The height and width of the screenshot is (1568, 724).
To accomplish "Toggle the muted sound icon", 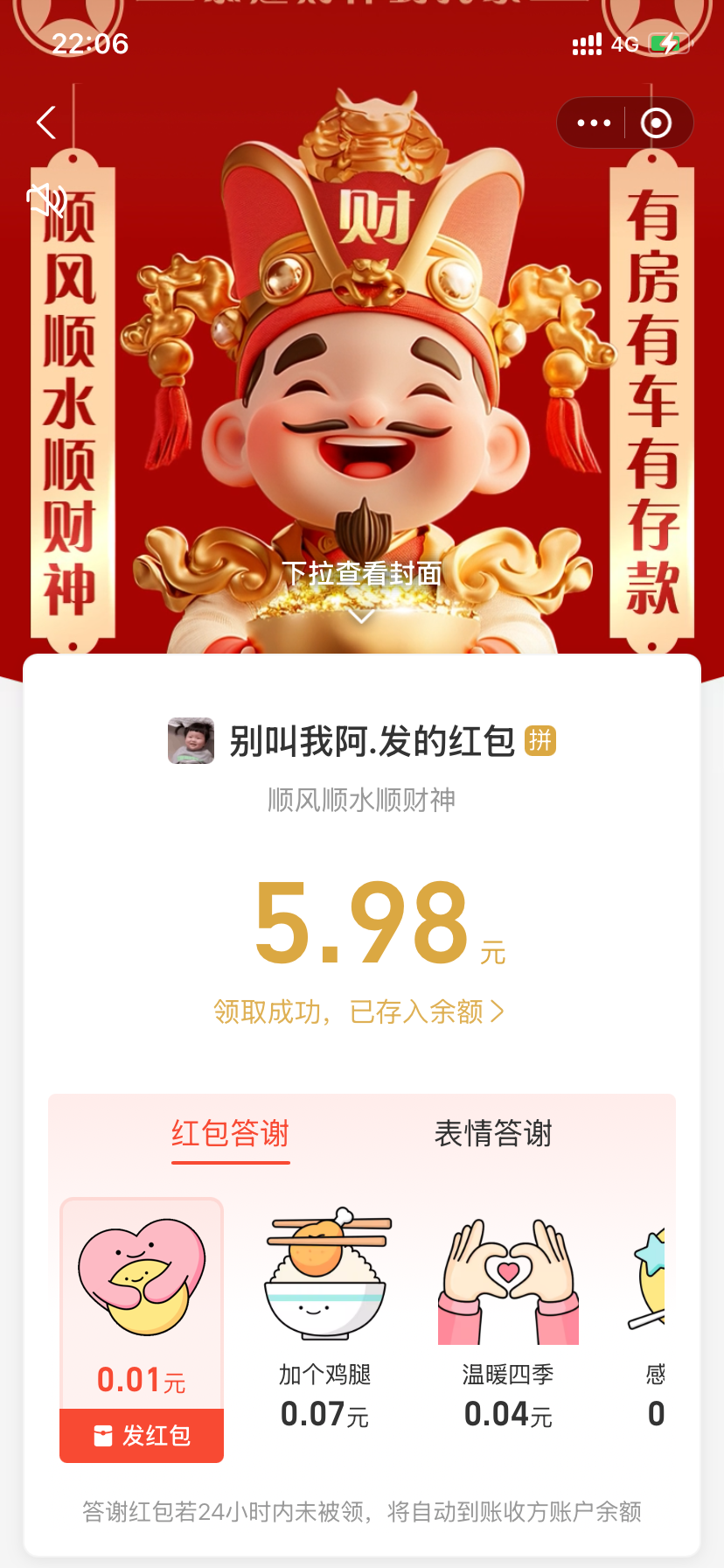I will point(46,200).
